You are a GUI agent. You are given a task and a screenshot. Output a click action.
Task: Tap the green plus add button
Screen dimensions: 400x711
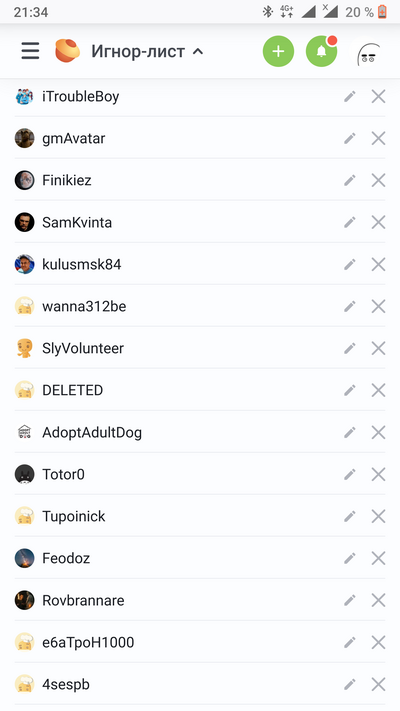(278, 51)
